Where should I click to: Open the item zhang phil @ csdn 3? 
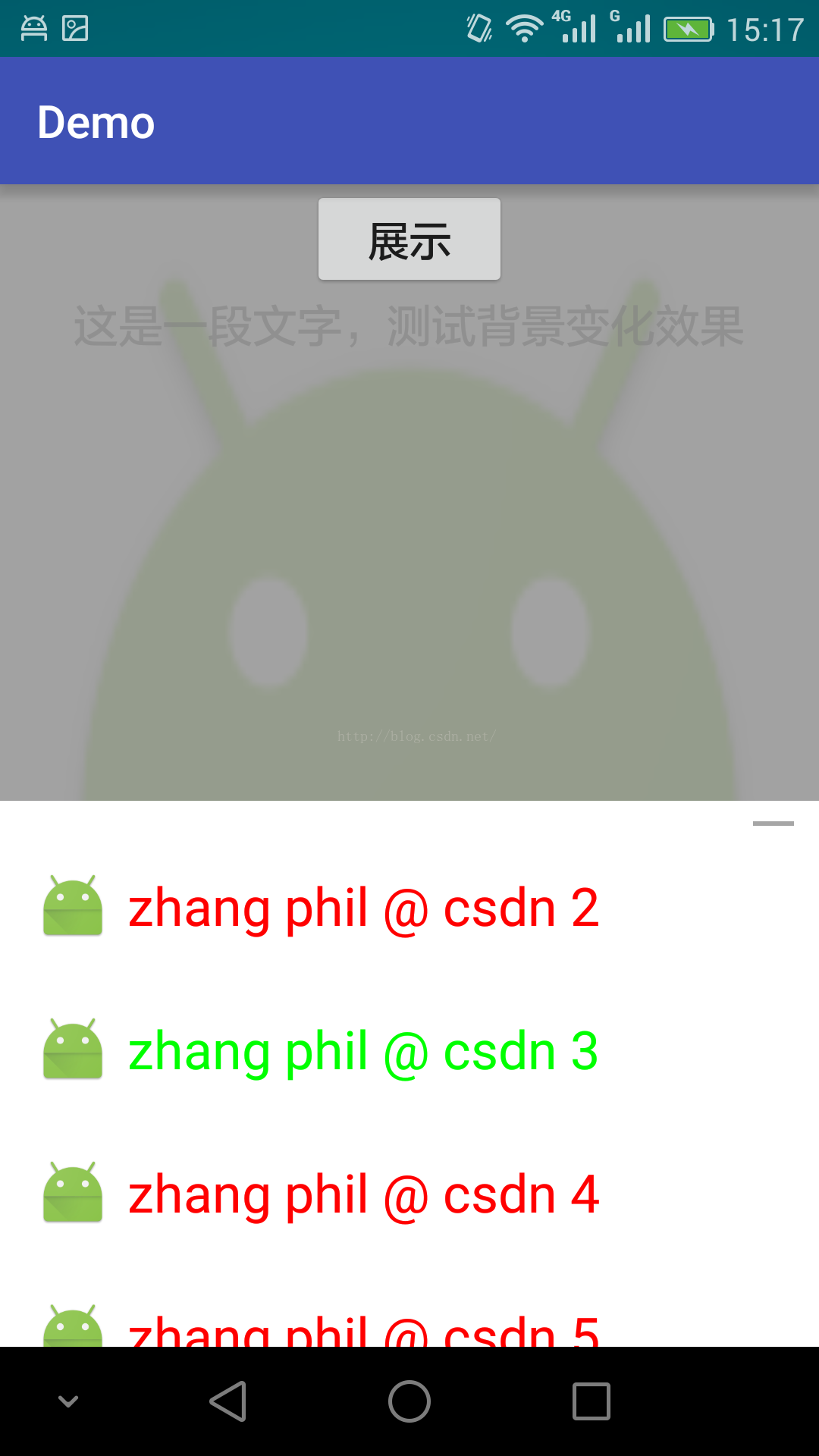pos(409,1051)
